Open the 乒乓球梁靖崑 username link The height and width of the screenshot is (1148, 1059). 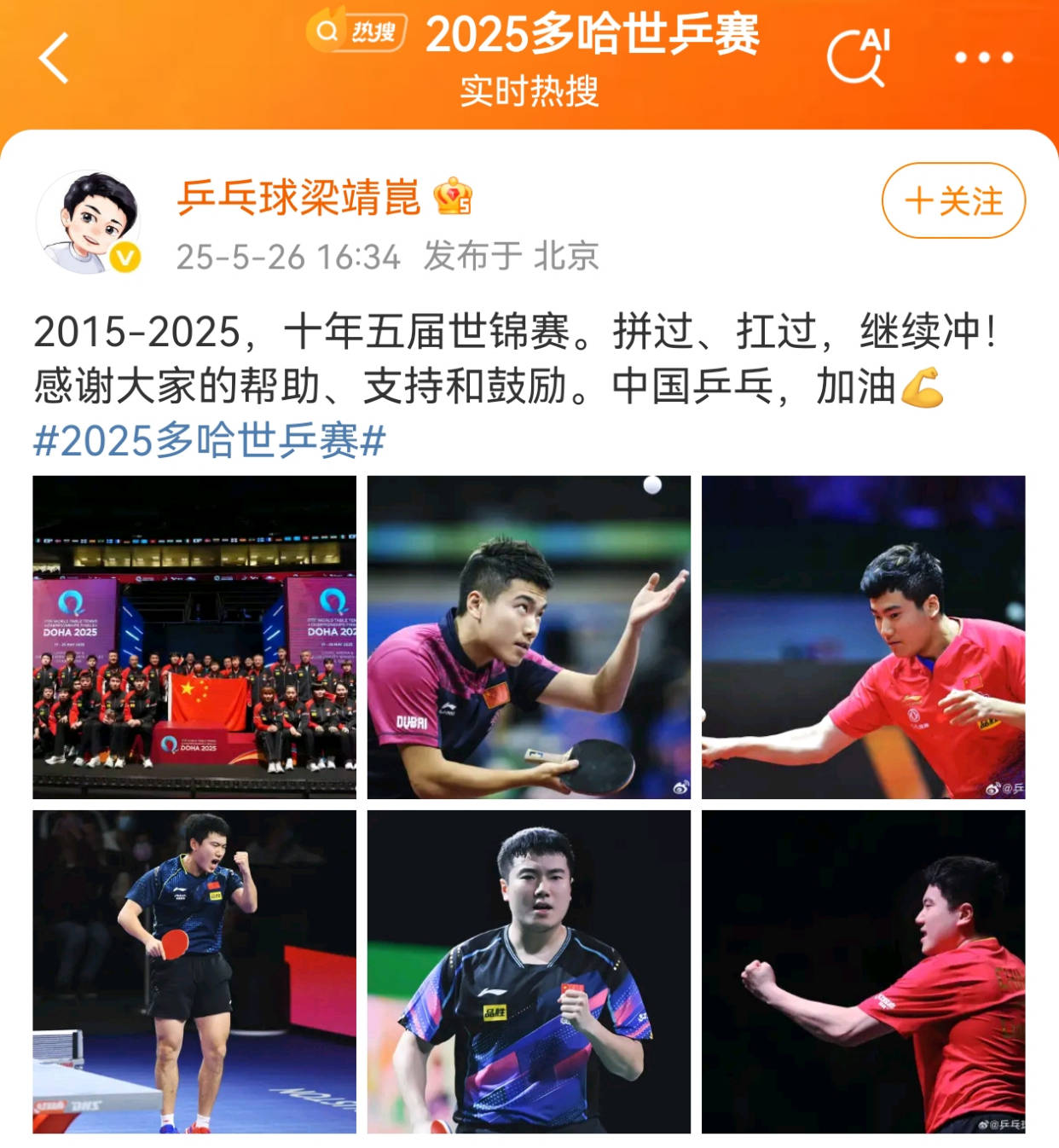click(x=298, y=199)
